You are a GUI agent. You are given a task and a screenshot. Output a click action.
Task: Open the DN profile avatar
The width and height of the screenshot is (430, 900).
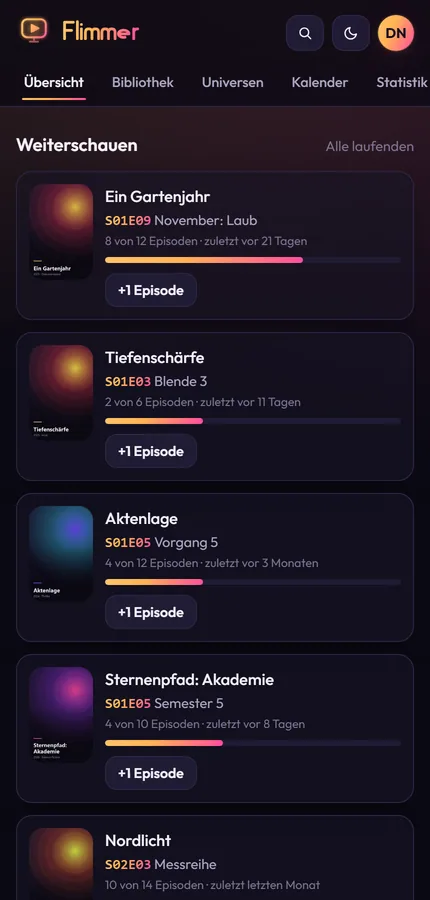[x=396, y=33]
